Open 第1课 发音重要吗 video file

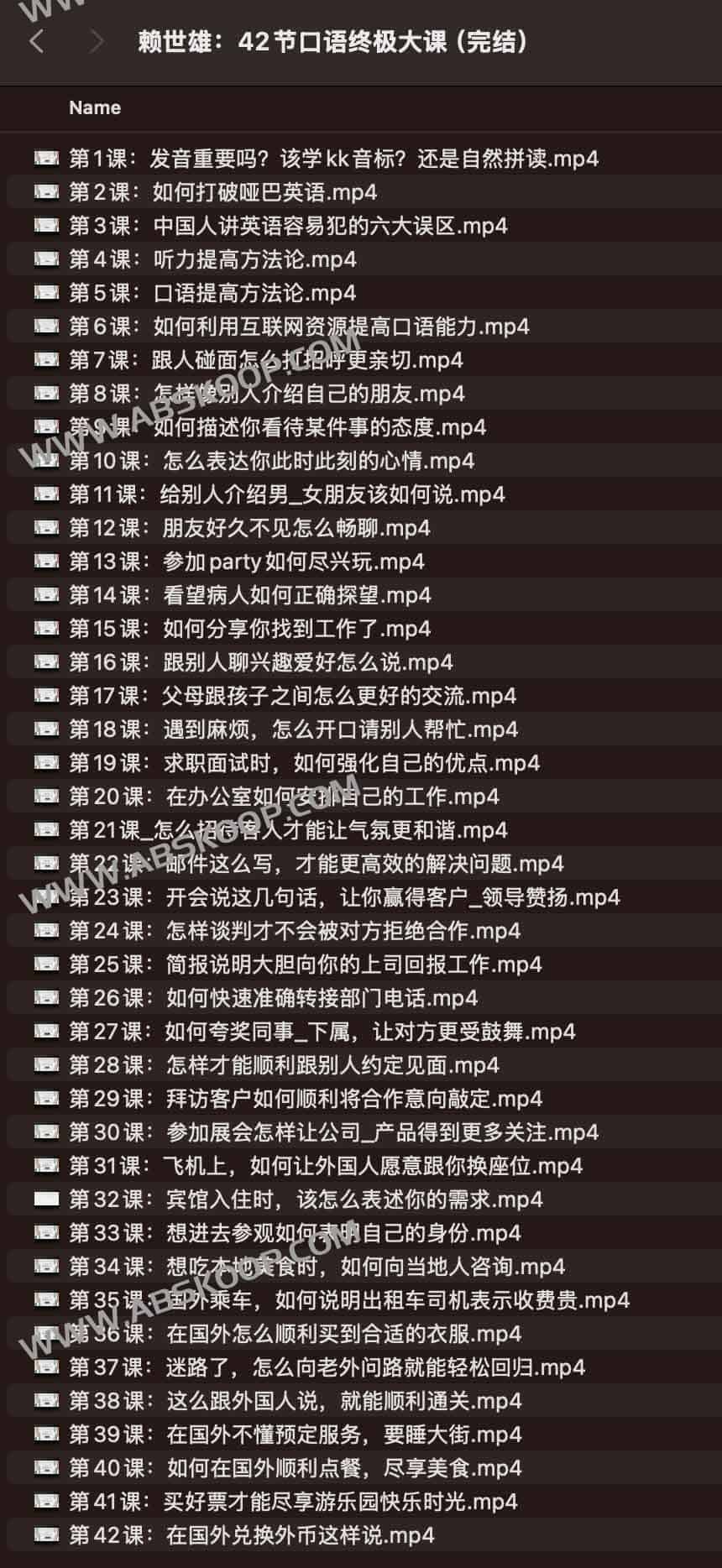(x=333, y=159)
